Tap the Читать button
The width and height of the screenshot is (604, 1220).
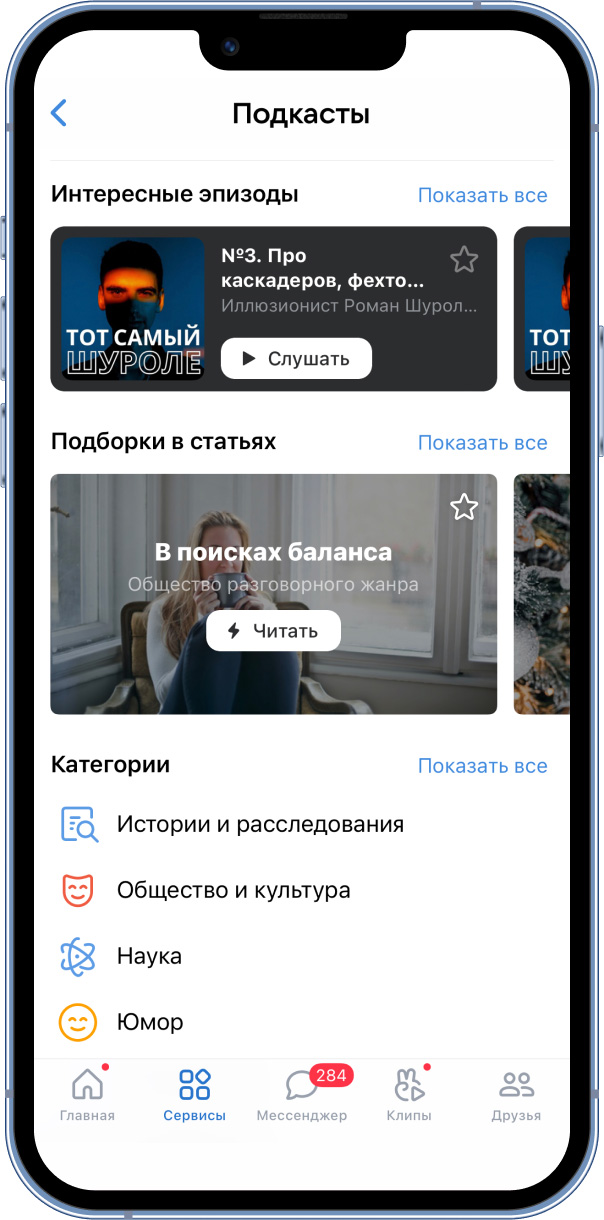click(x=274, y=631)
